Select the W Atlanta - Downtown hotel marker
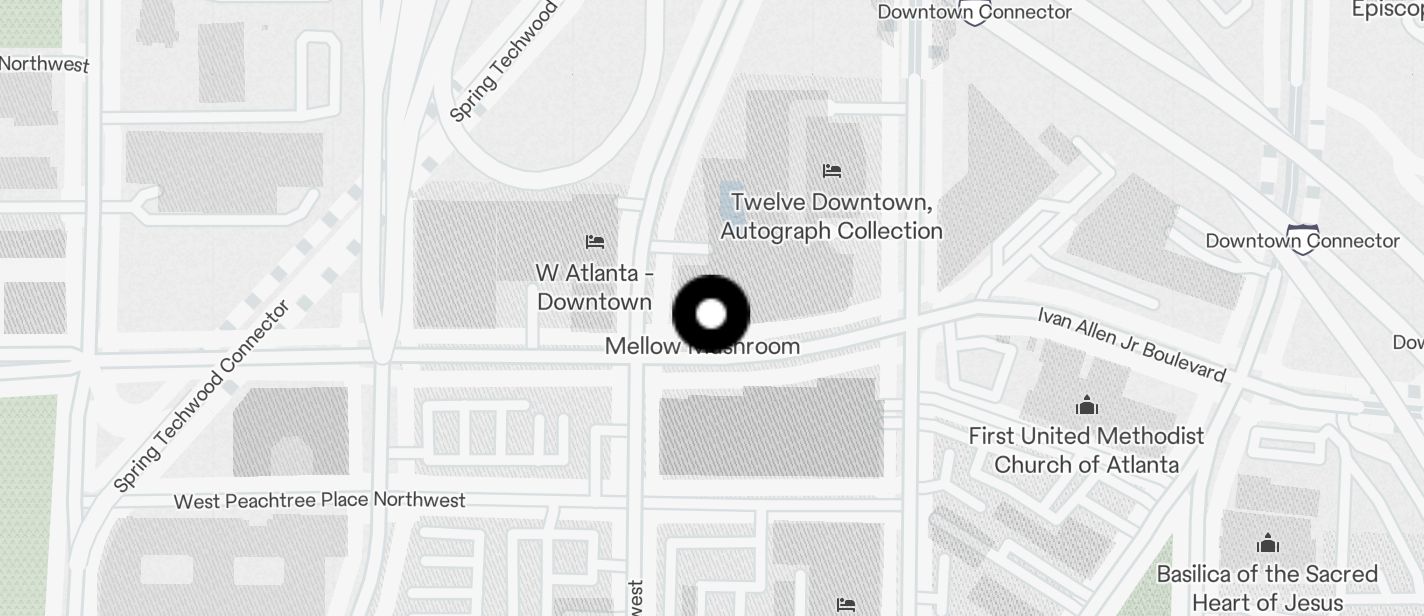This screenshot has height=616, width=1424. (595, 242)
